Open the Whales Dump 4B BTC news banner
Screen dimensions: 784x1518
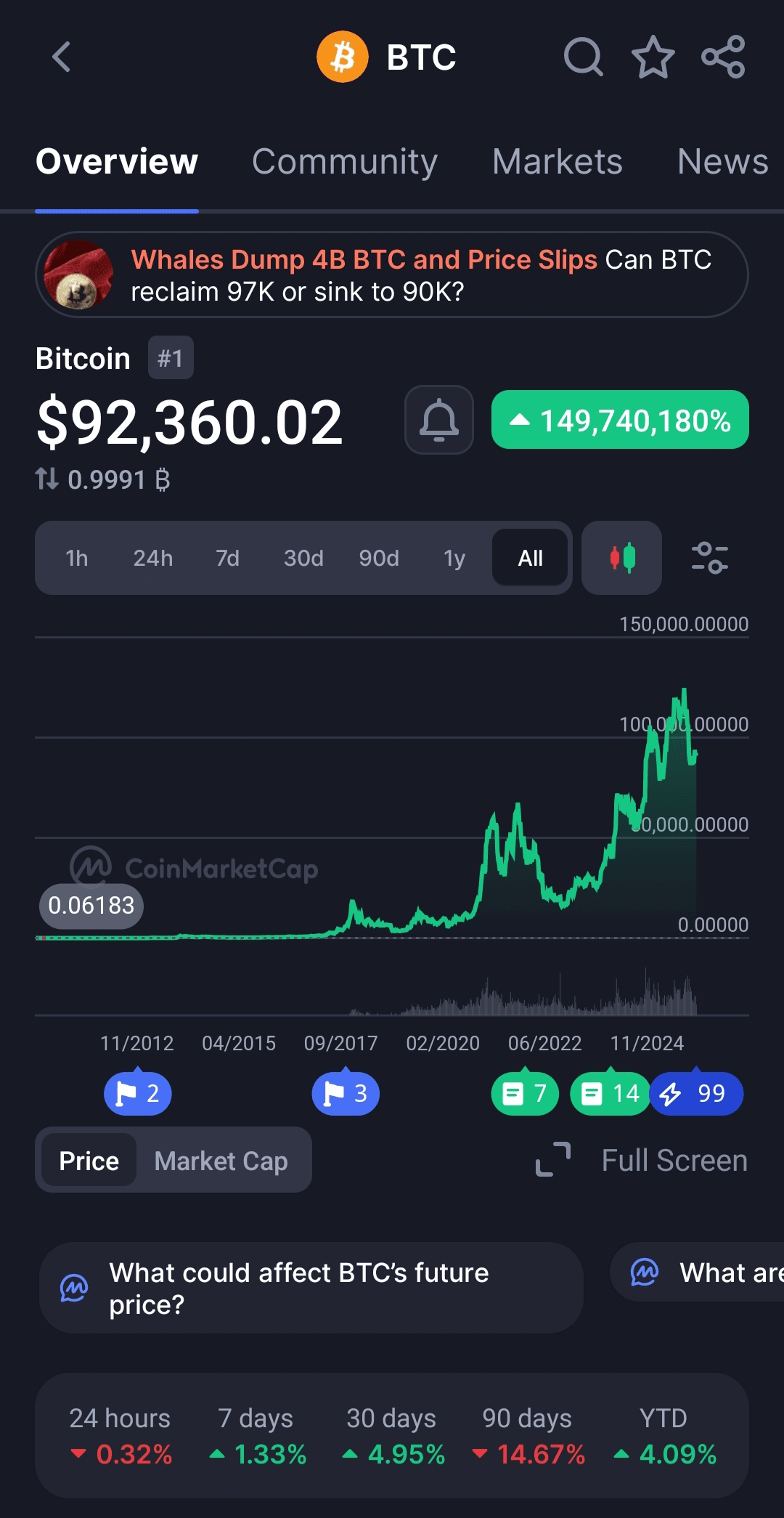(392, 275)
